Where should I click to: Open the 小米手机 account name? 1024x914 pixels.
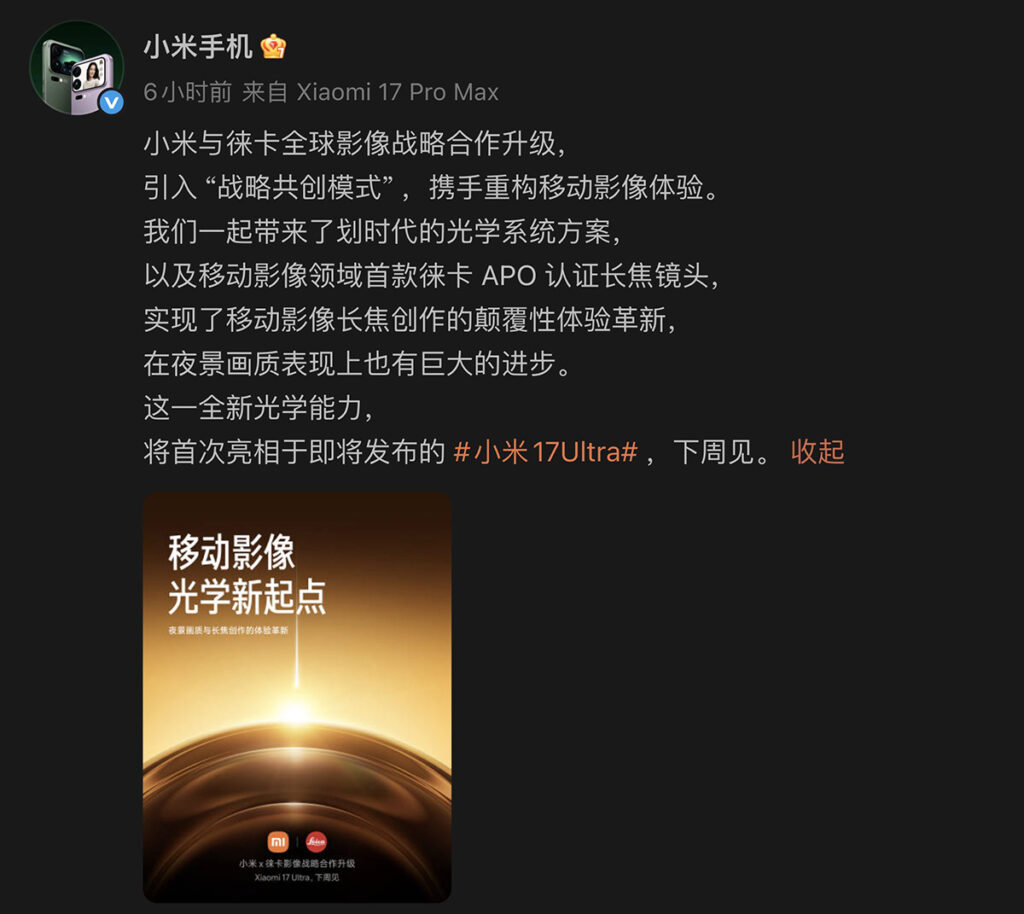click(x=198, y=46)
